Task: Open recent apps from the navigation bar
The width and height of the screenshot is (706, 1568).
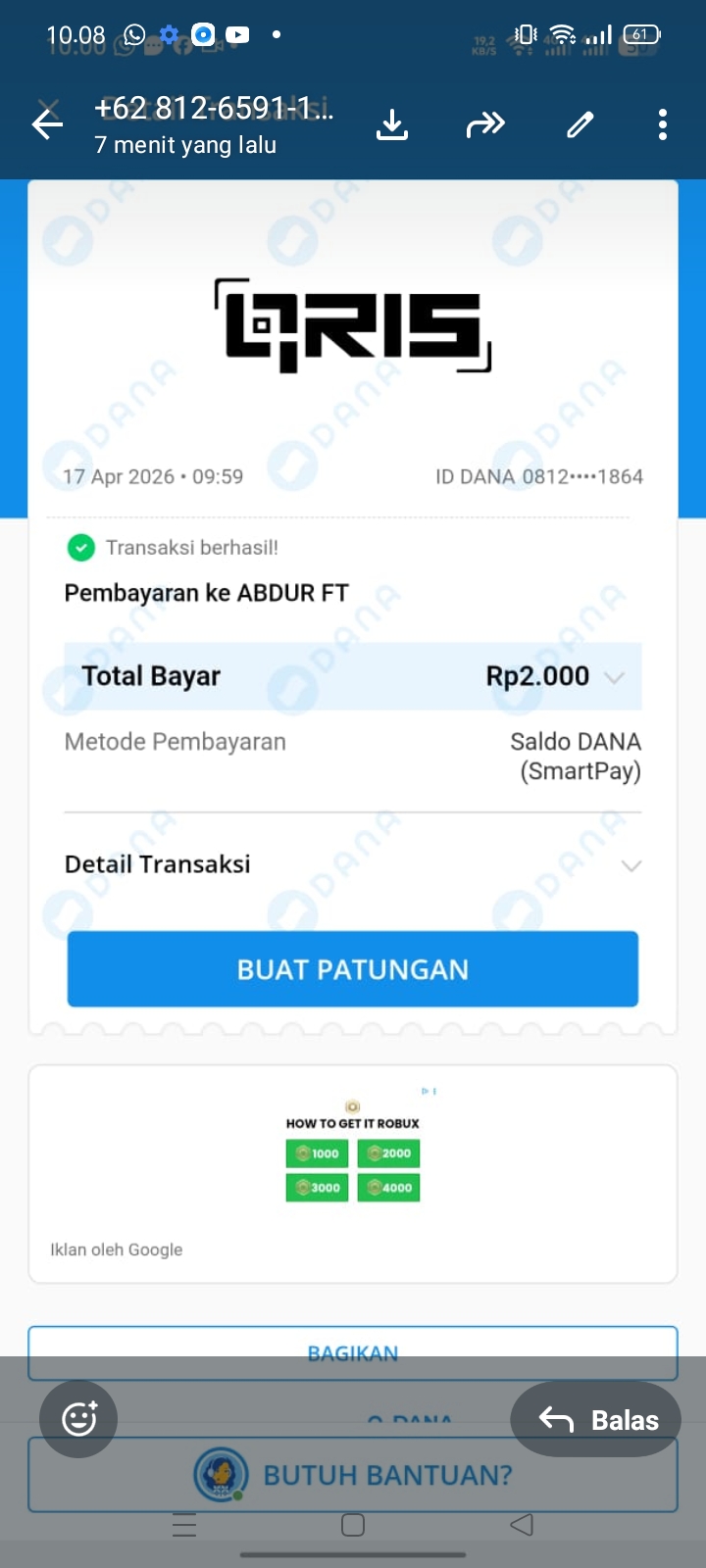Action: (x=184, y=1525)
